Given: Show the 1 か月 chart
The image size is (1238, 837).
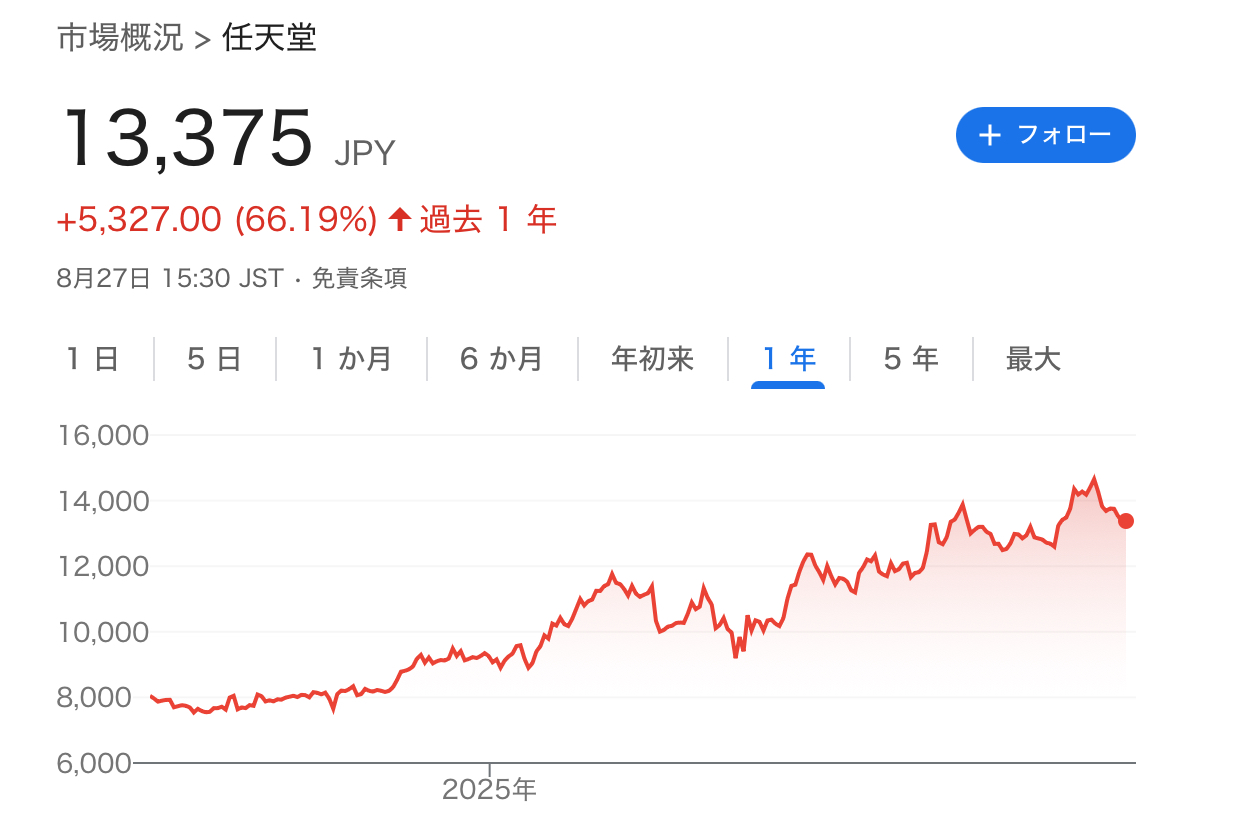Looking at the screenshot, I should click(x=351, y=359).
